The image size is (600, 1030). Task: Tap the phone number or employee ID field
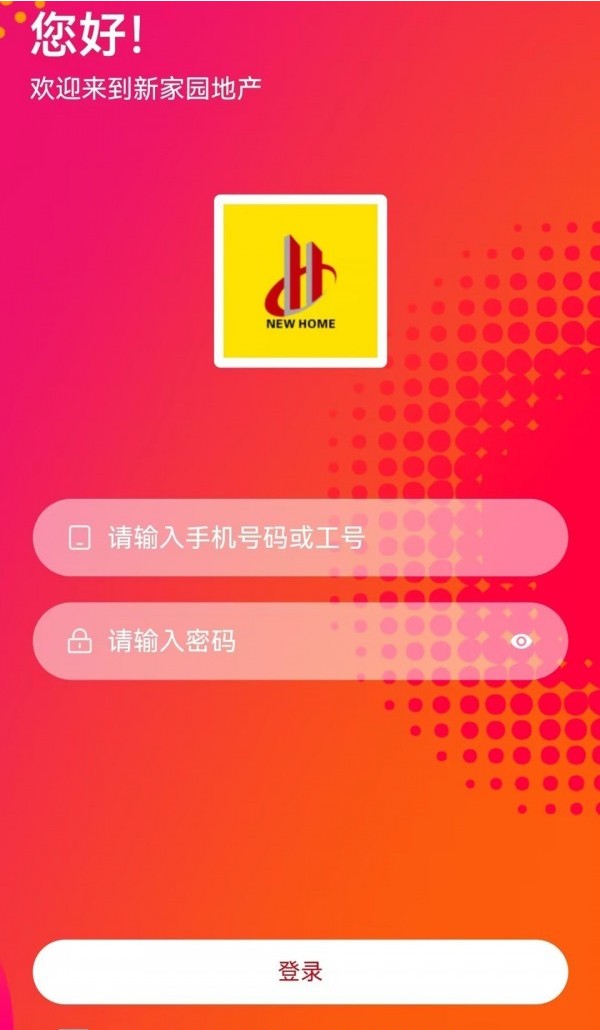click(300, 538)
